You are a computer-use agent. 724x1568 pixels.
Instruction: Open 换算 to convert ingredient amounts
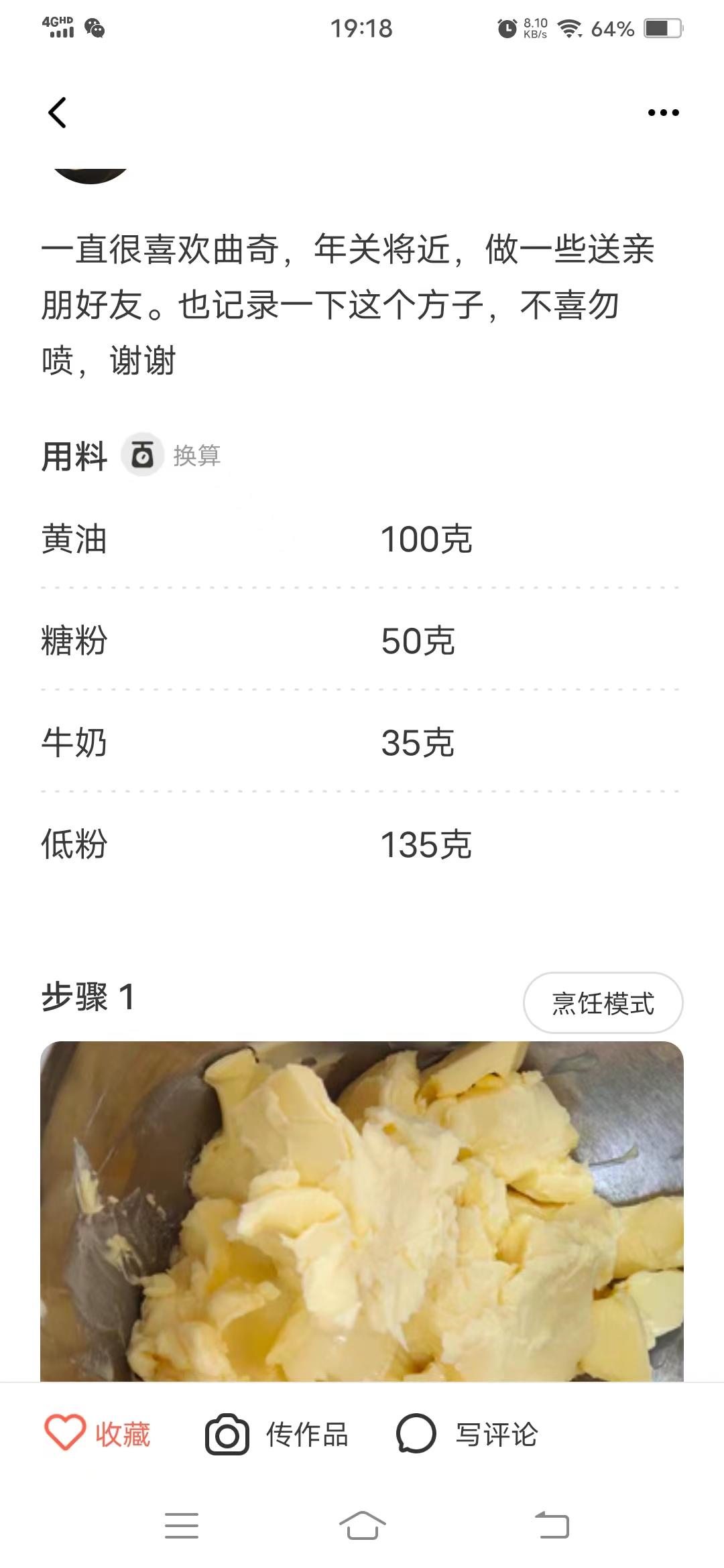(197, 456)
